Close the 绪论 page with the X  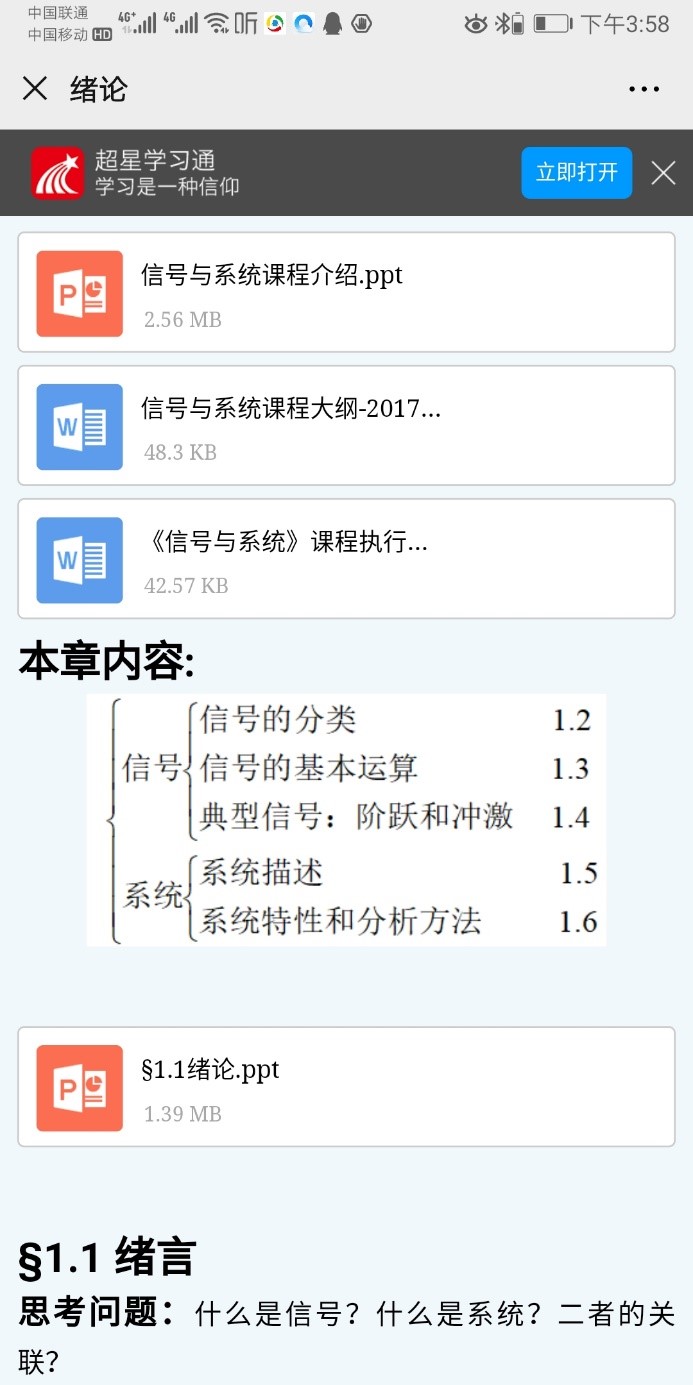click(x=35, y=89)
